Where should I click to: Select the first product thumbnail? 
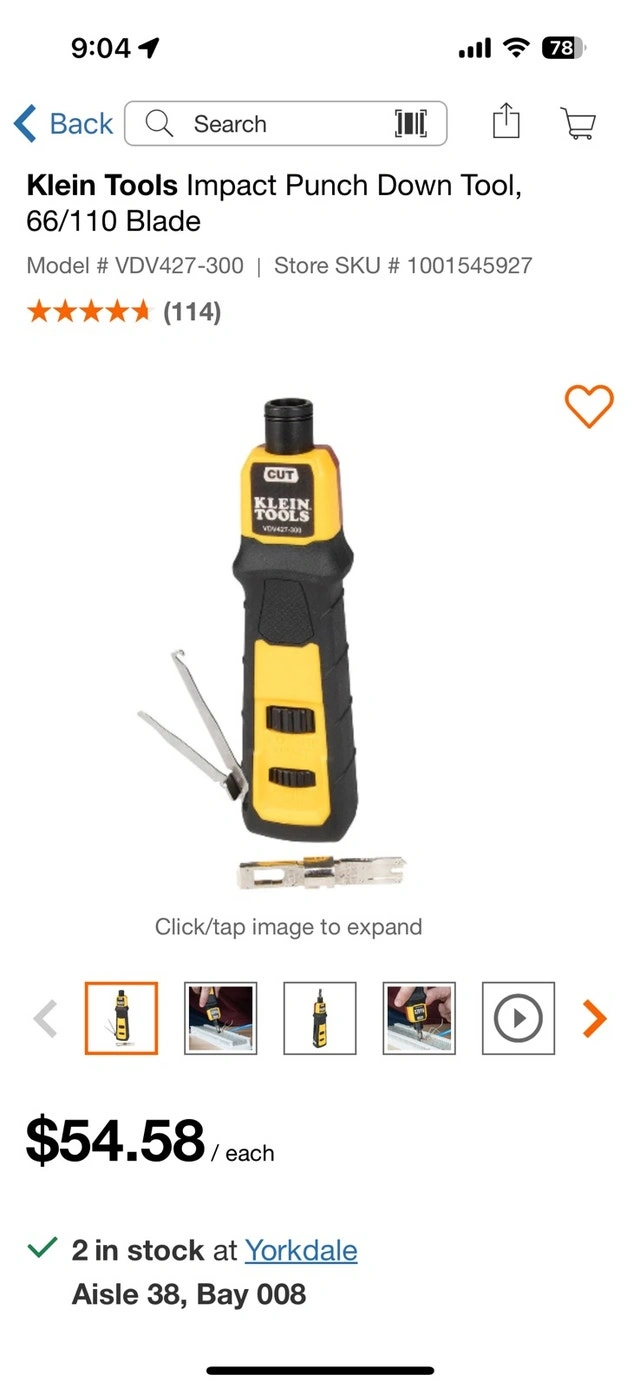(x=121, y=1018)
